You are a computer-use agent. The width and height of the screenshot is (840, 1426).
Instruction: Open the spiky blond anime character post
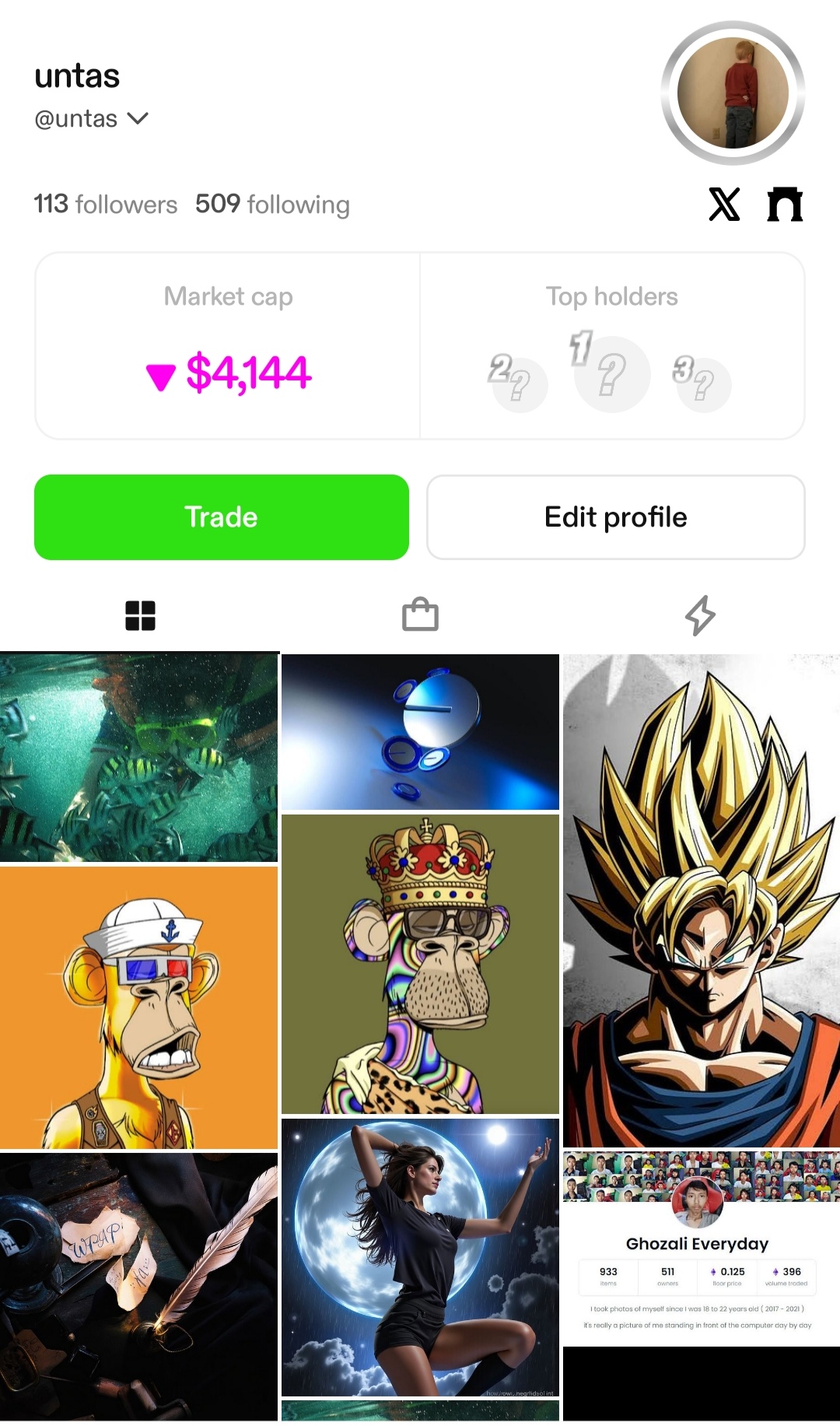(x=702, y=900)
